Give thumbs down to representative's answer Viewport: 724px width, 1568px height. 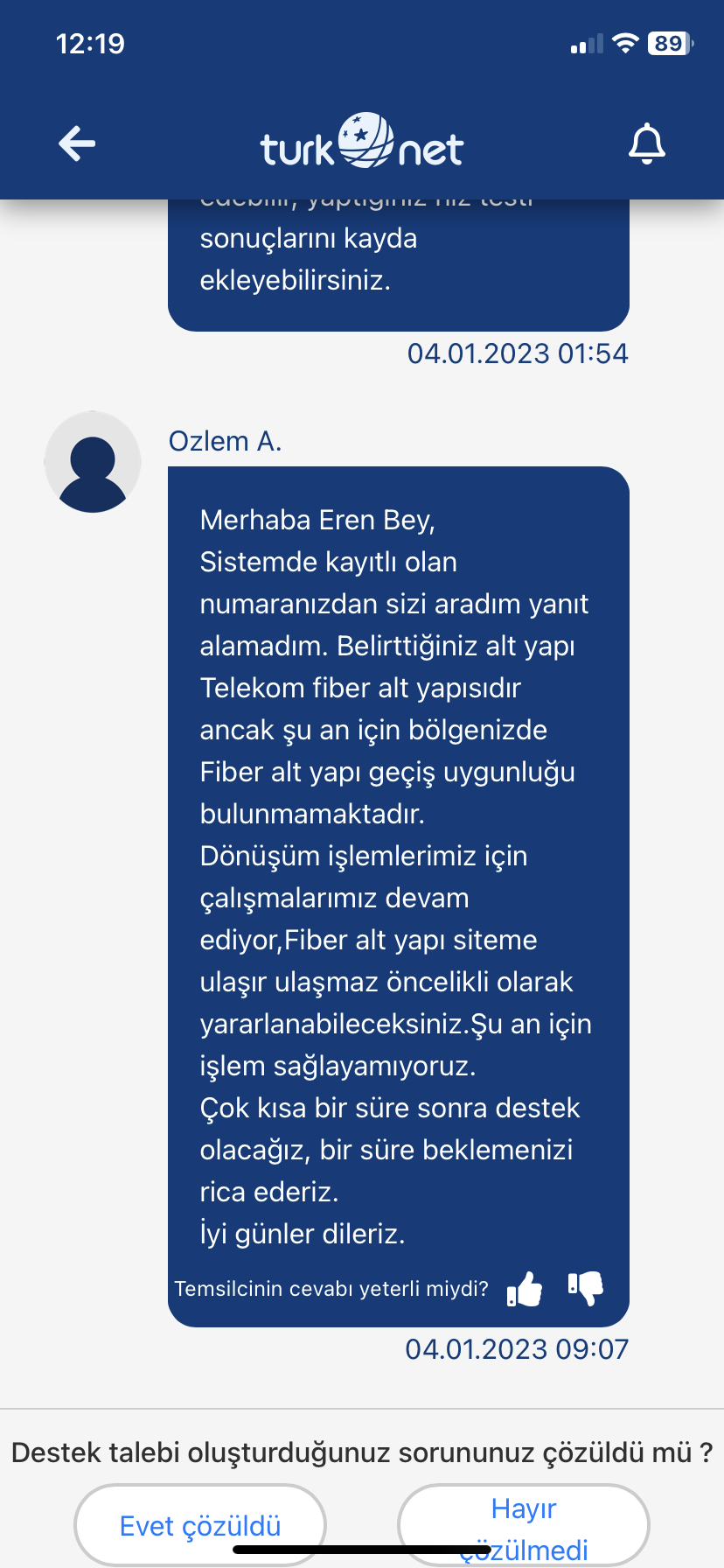[x=586, y=1288]
